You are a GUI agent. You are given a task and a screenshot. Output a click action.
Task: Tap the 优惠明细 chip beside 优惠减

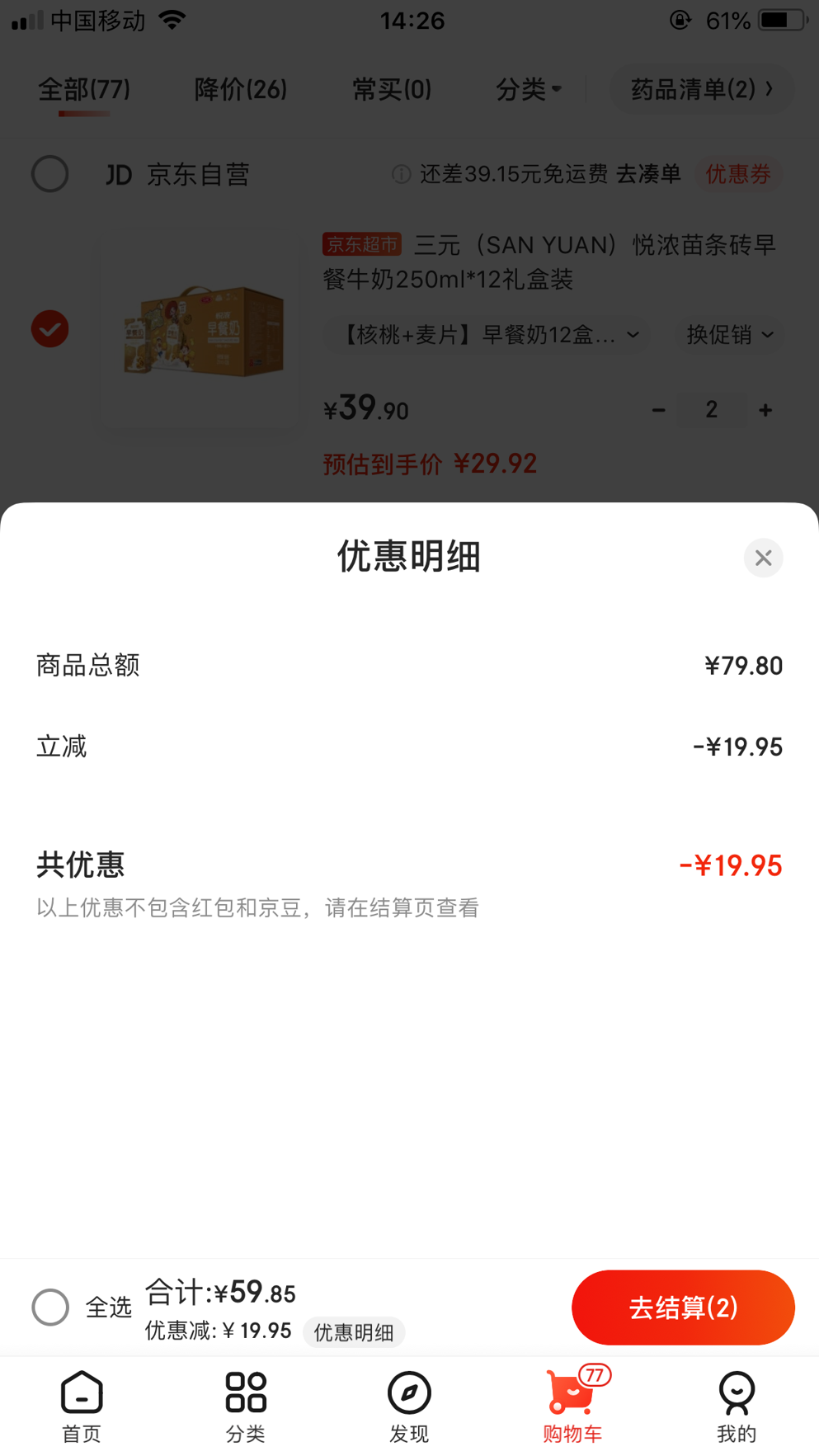click(x=354, y=1331)
